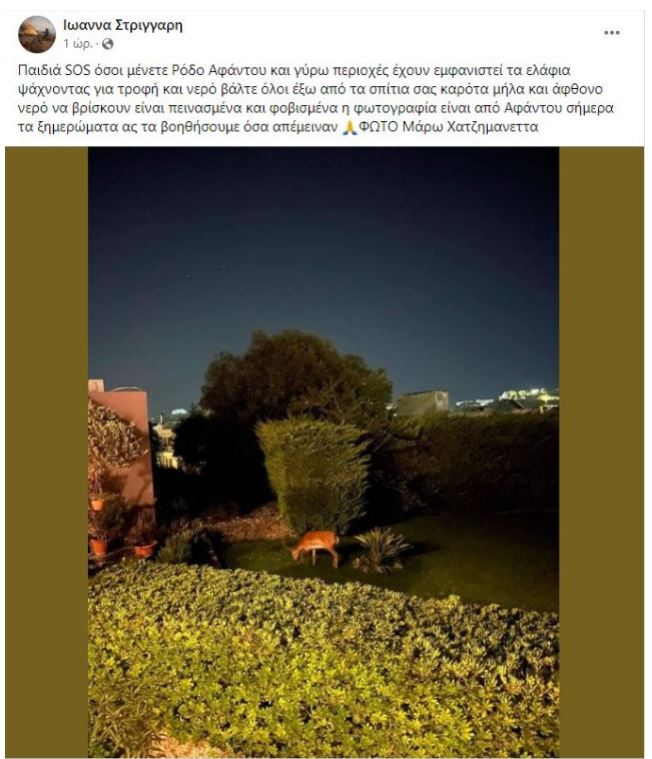The image size is (652, 759).
Task: Open the deer photo in the post
Action: coord(323,450)
